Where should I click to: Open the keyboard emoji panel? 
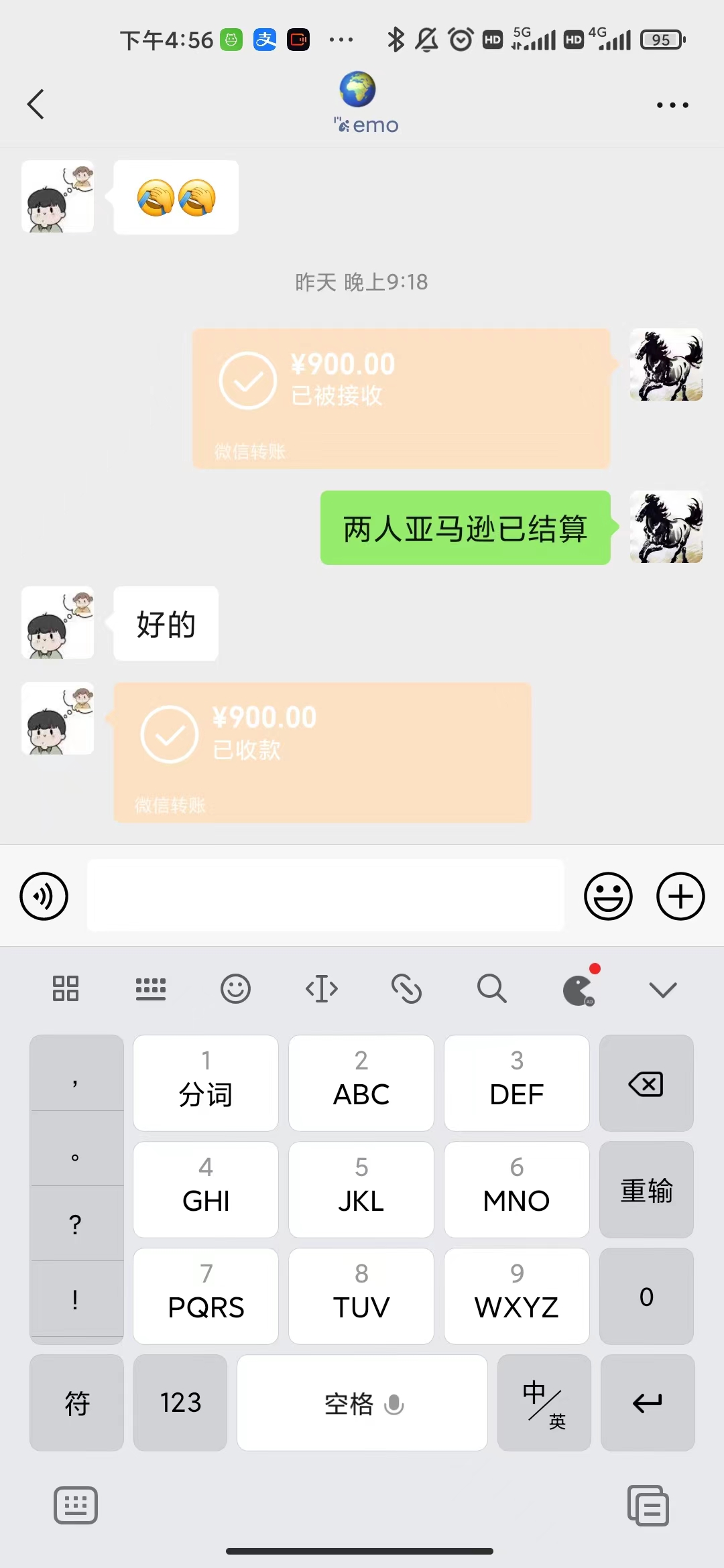click(x=236, y=988)
